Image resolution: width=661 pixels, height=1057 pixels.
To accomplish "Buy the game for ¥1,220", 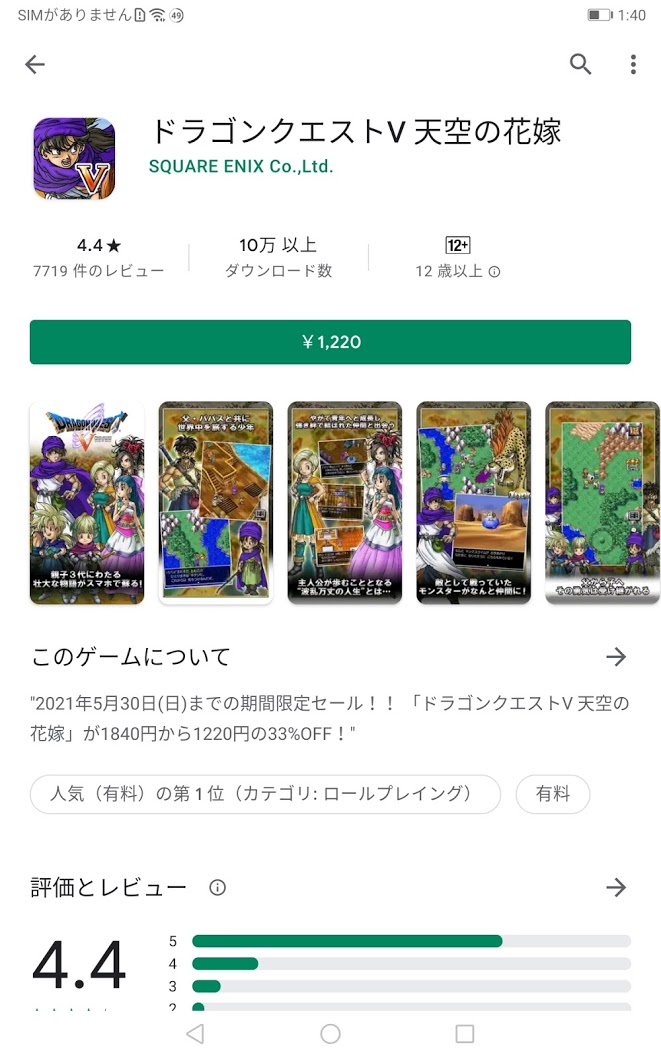I will coord(330,342).
